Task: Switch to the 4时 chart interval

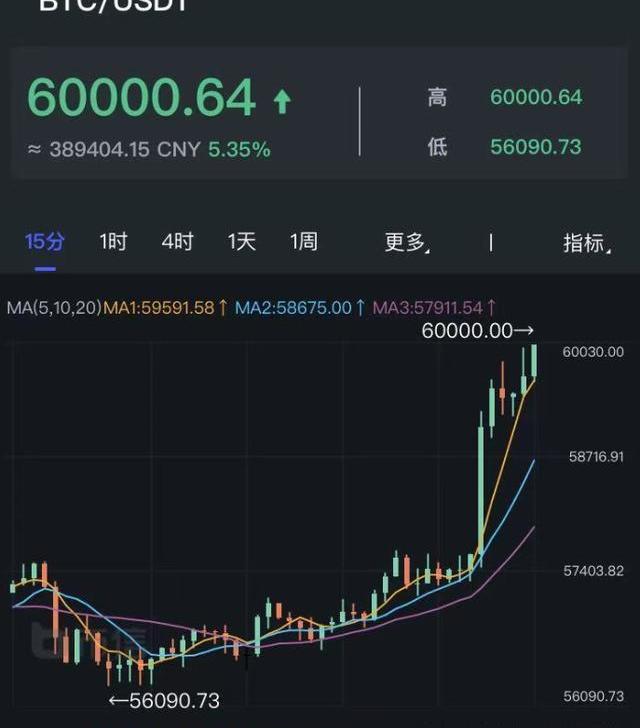Action: click(177, 241)
